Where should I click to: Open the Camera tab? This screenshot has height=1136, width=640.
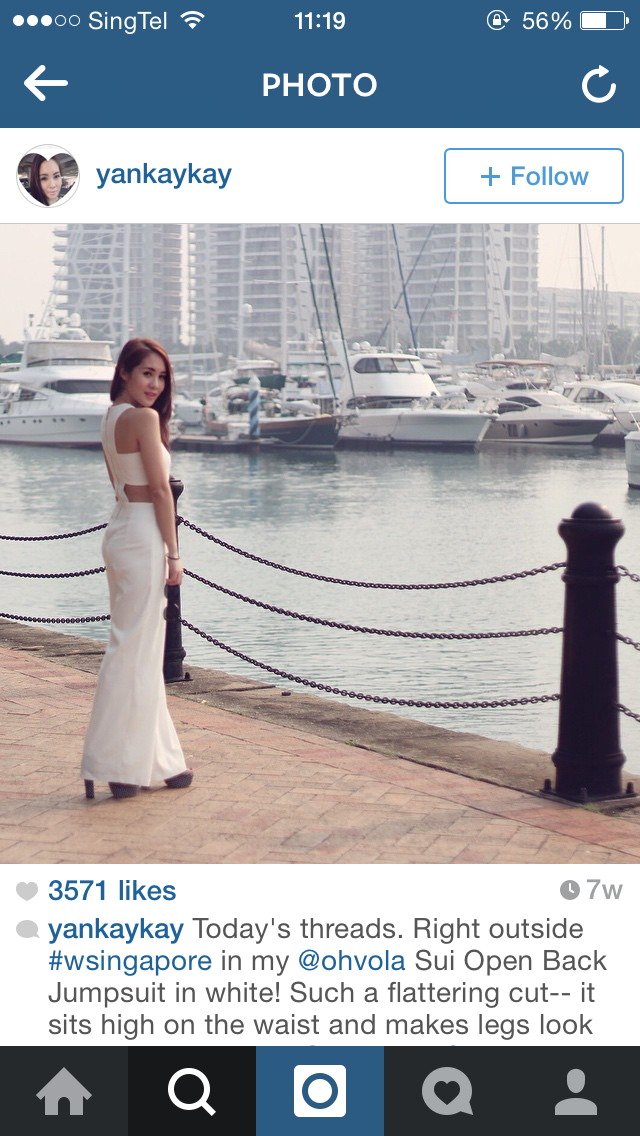(320, 1091)
